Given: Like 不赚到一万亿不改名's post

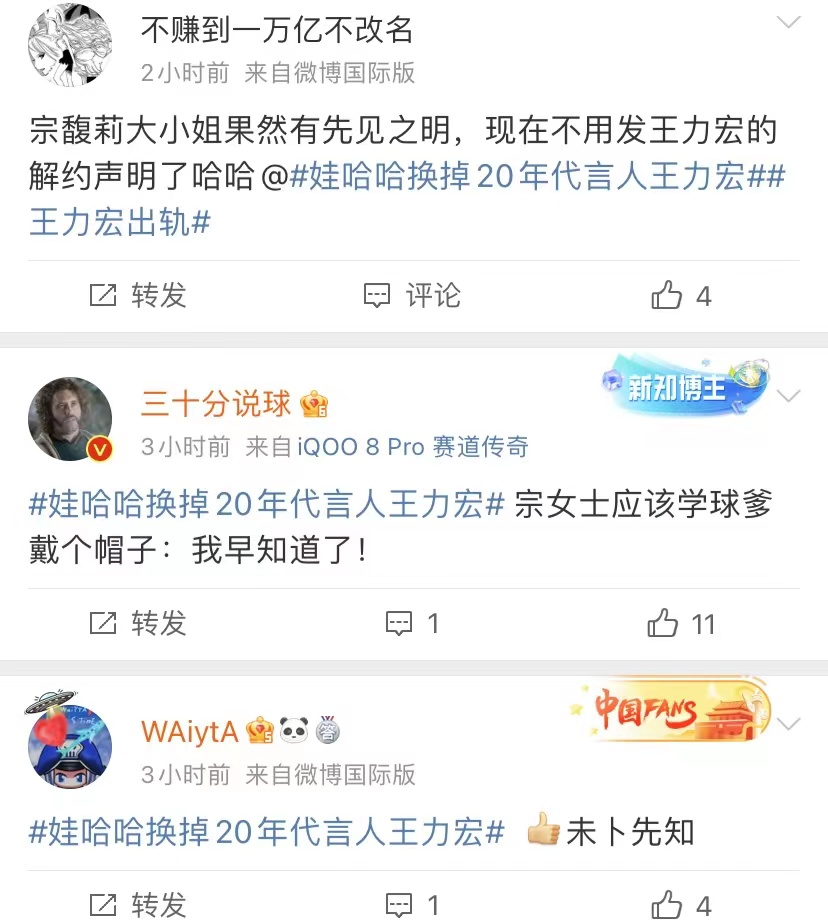Looking at the screenshot, I should pos(681,295).
